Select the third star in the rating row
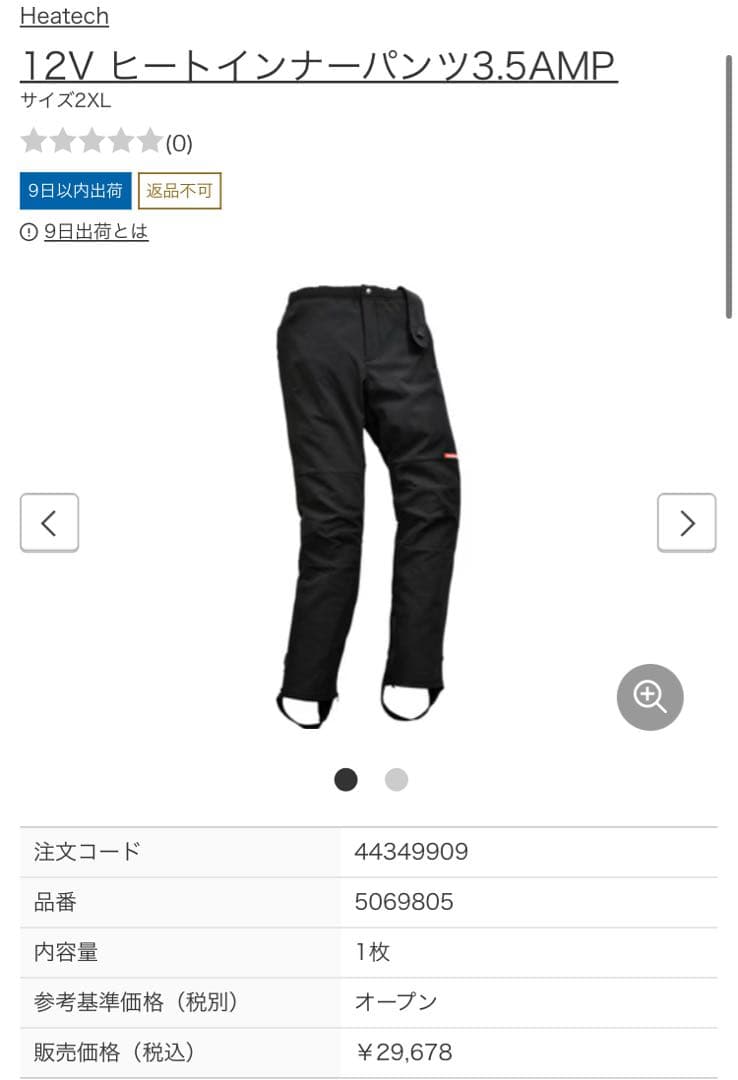 click(x=91, y=141)
